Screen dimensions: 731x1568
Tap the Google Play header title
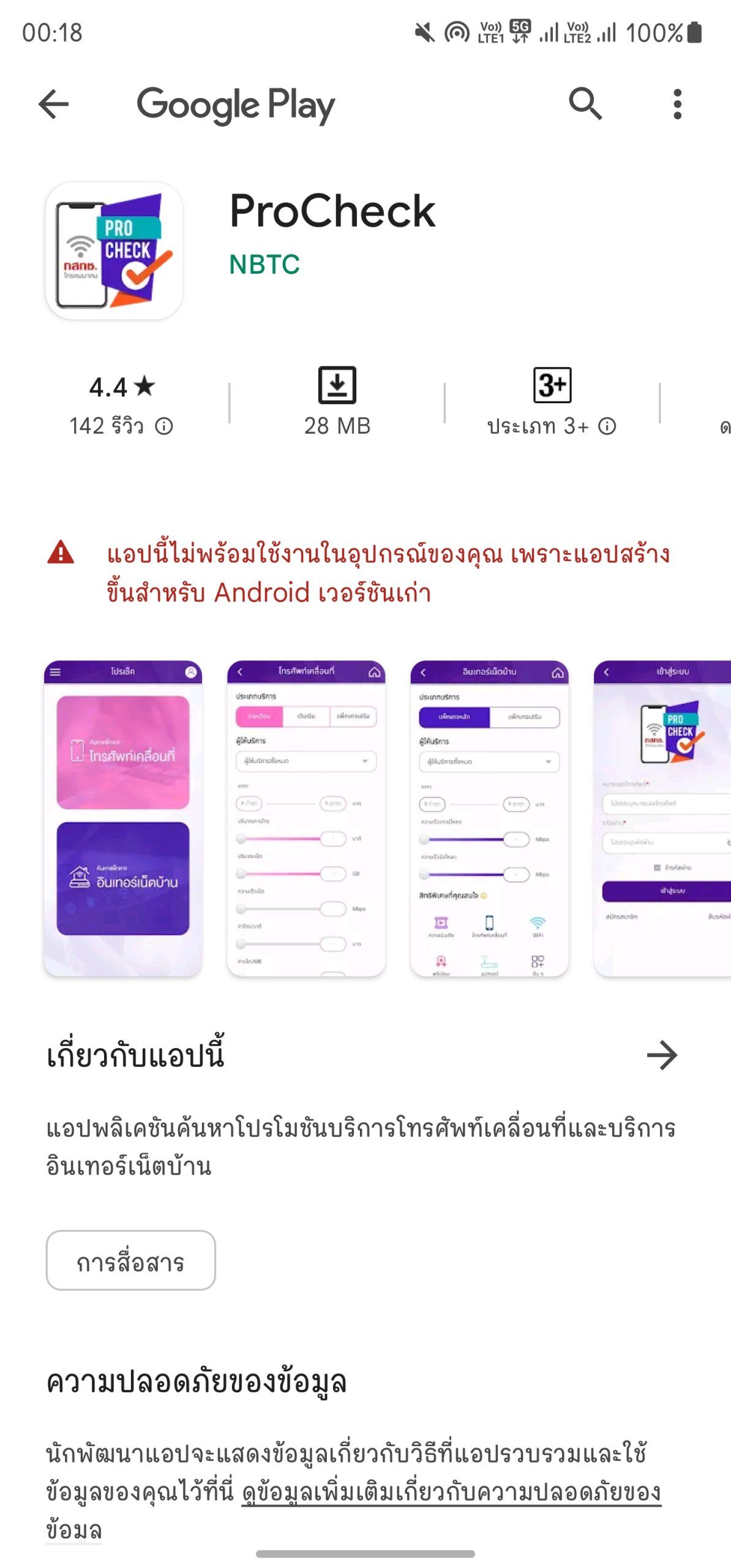tap(235, 105)
